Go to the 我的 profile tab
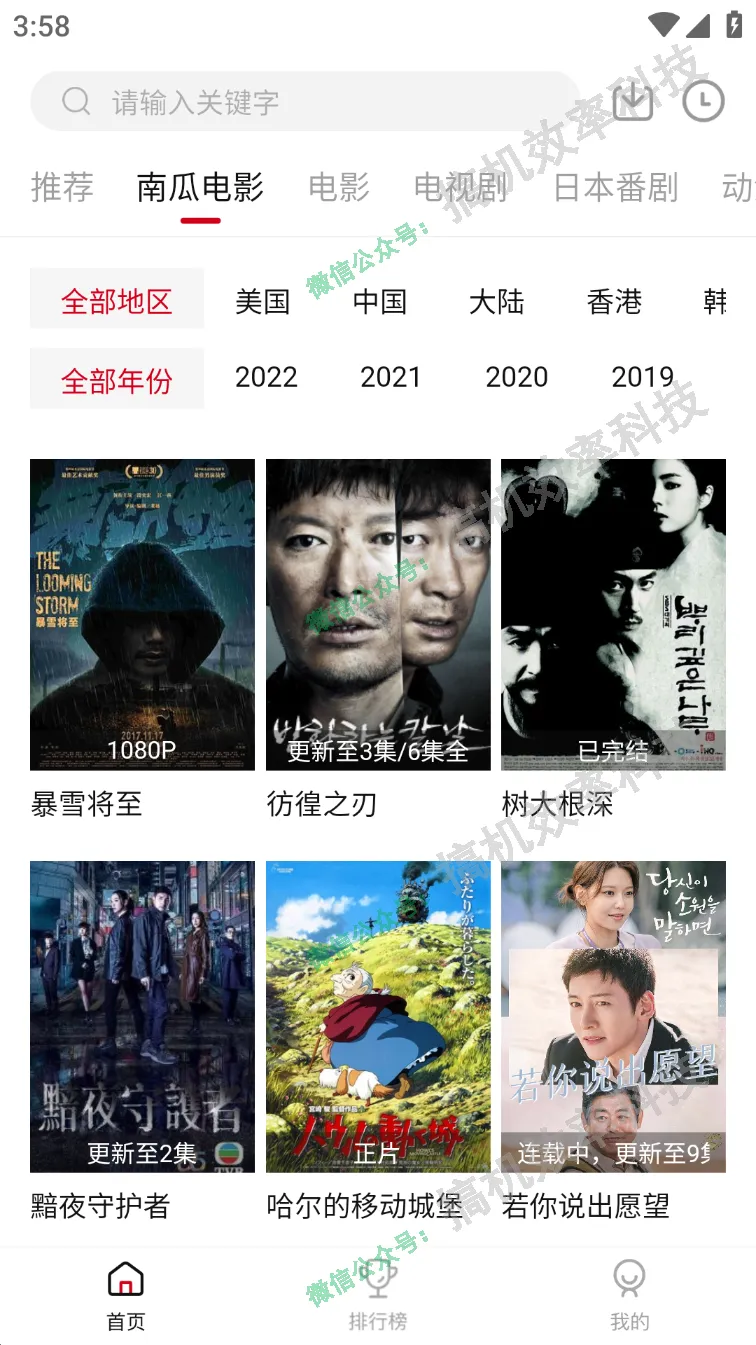This screenshot has width=756, height=1345. 630,1295
